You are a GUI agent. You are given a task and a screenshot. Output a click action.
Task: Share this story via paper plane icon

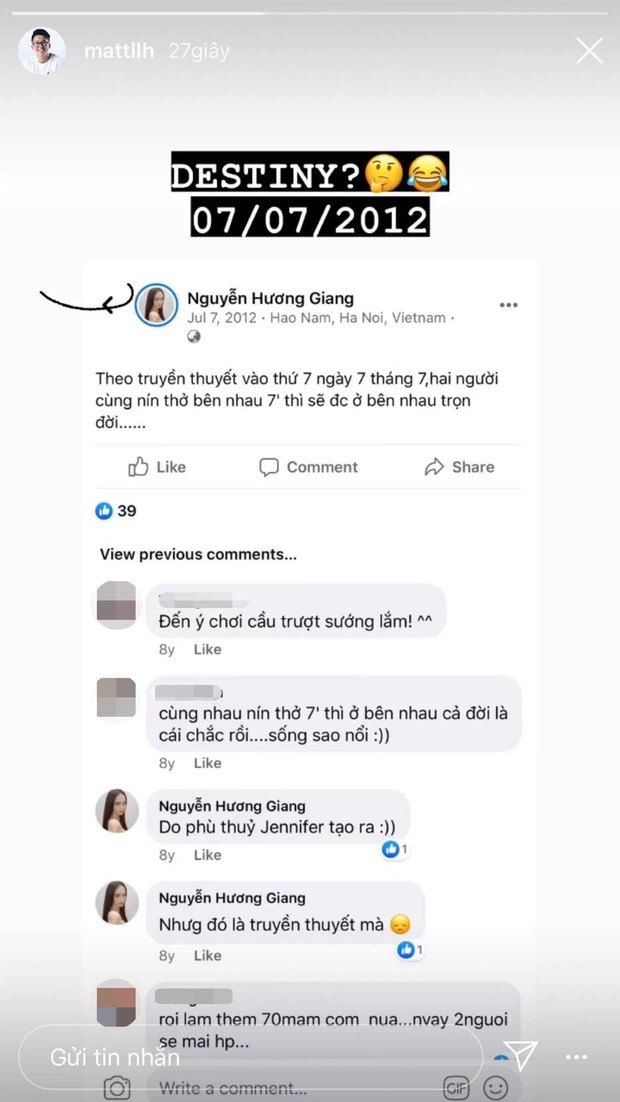(x=521, y=1056)
